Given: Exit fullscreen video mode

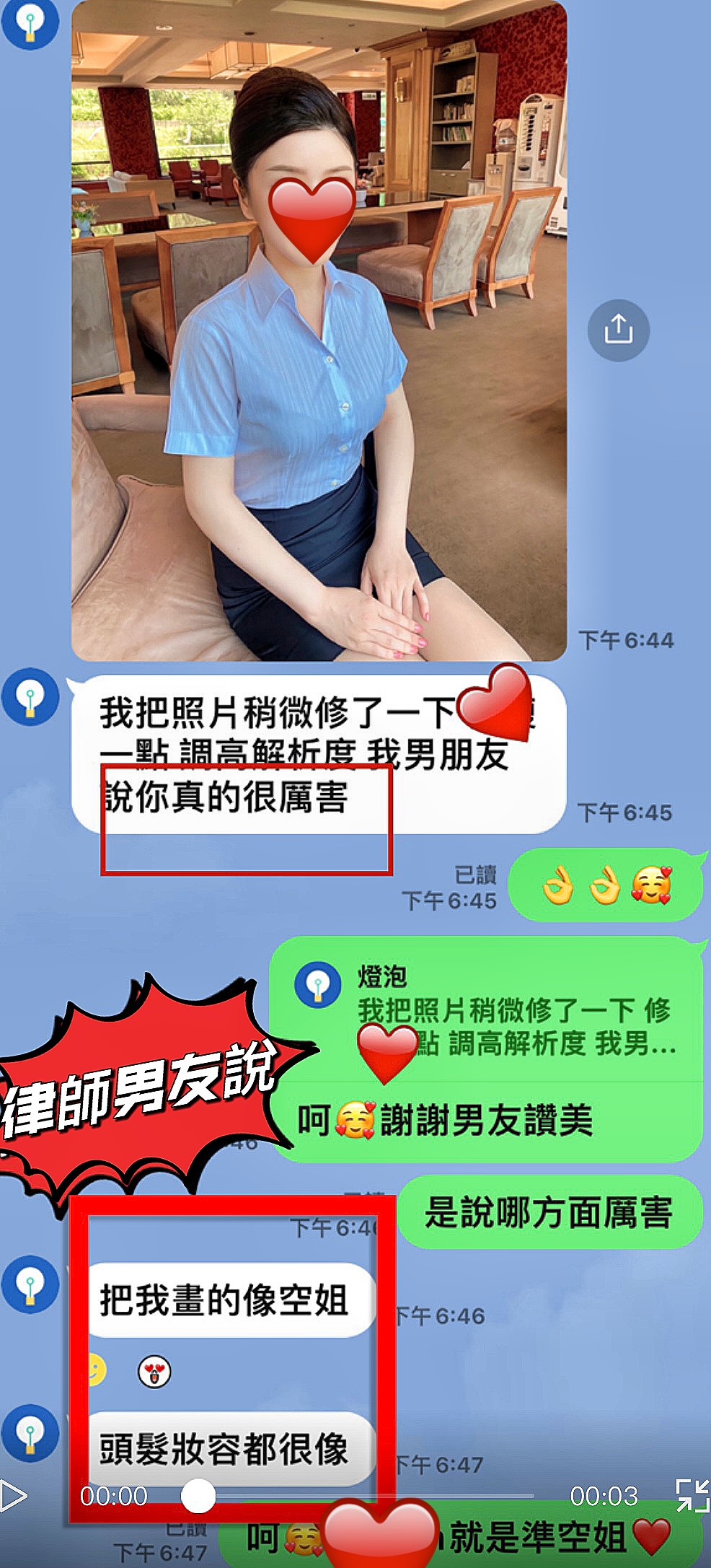Looking at the screenshot, I should [x=691, y=1495].
